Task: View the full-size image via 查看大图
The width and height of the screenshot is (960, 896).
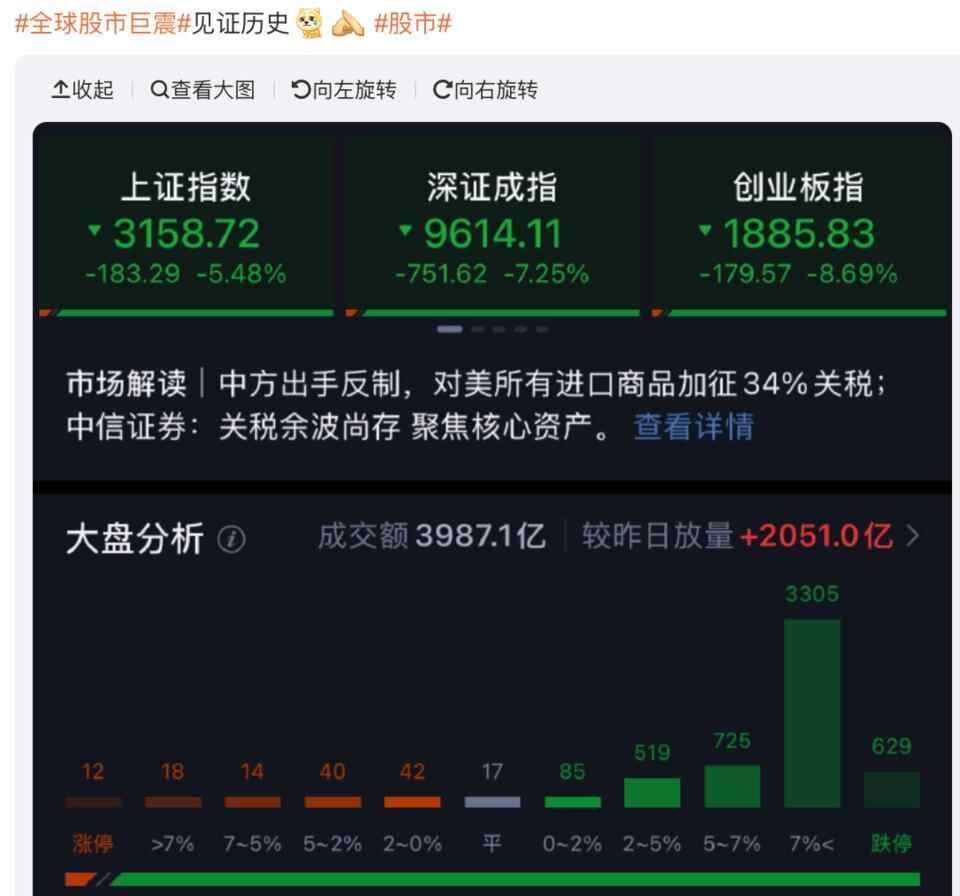Action: (x=203, y=90)
